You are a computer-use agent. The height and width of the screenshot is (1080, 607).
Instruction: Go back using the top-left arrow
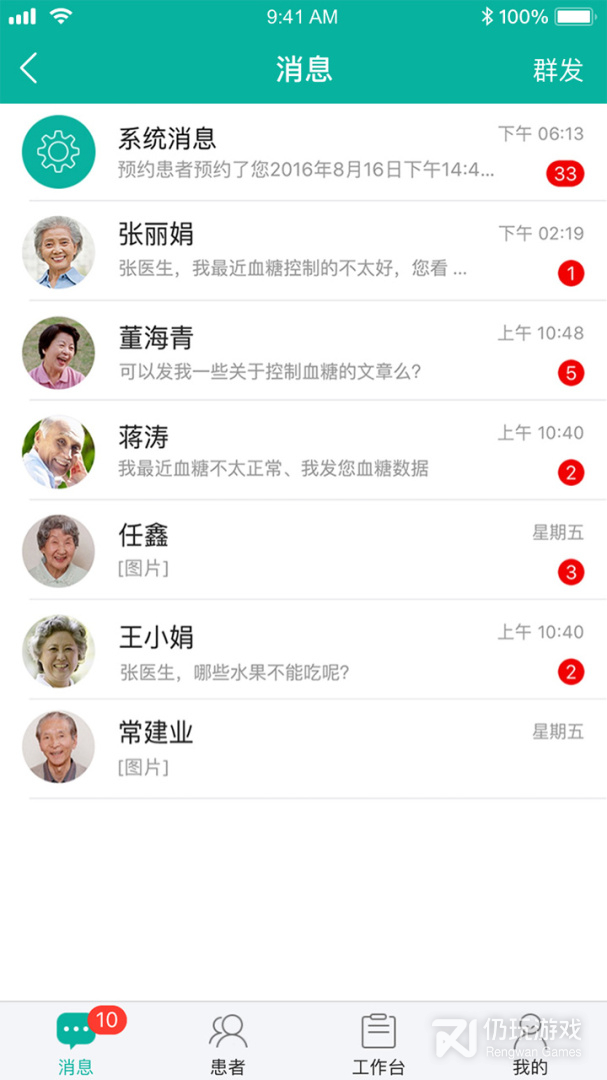tap(29, 68)
